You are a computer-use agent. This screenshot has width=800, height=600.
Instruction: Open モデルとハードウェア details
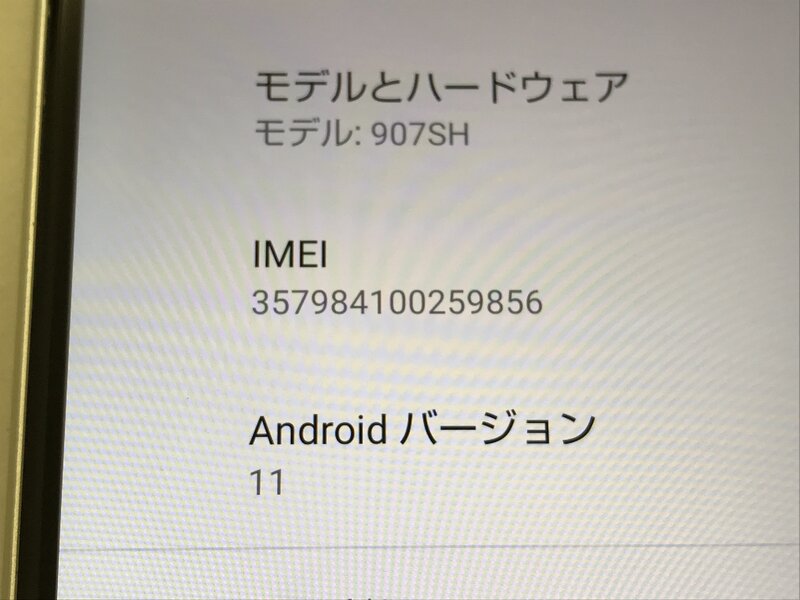[440, 110]
